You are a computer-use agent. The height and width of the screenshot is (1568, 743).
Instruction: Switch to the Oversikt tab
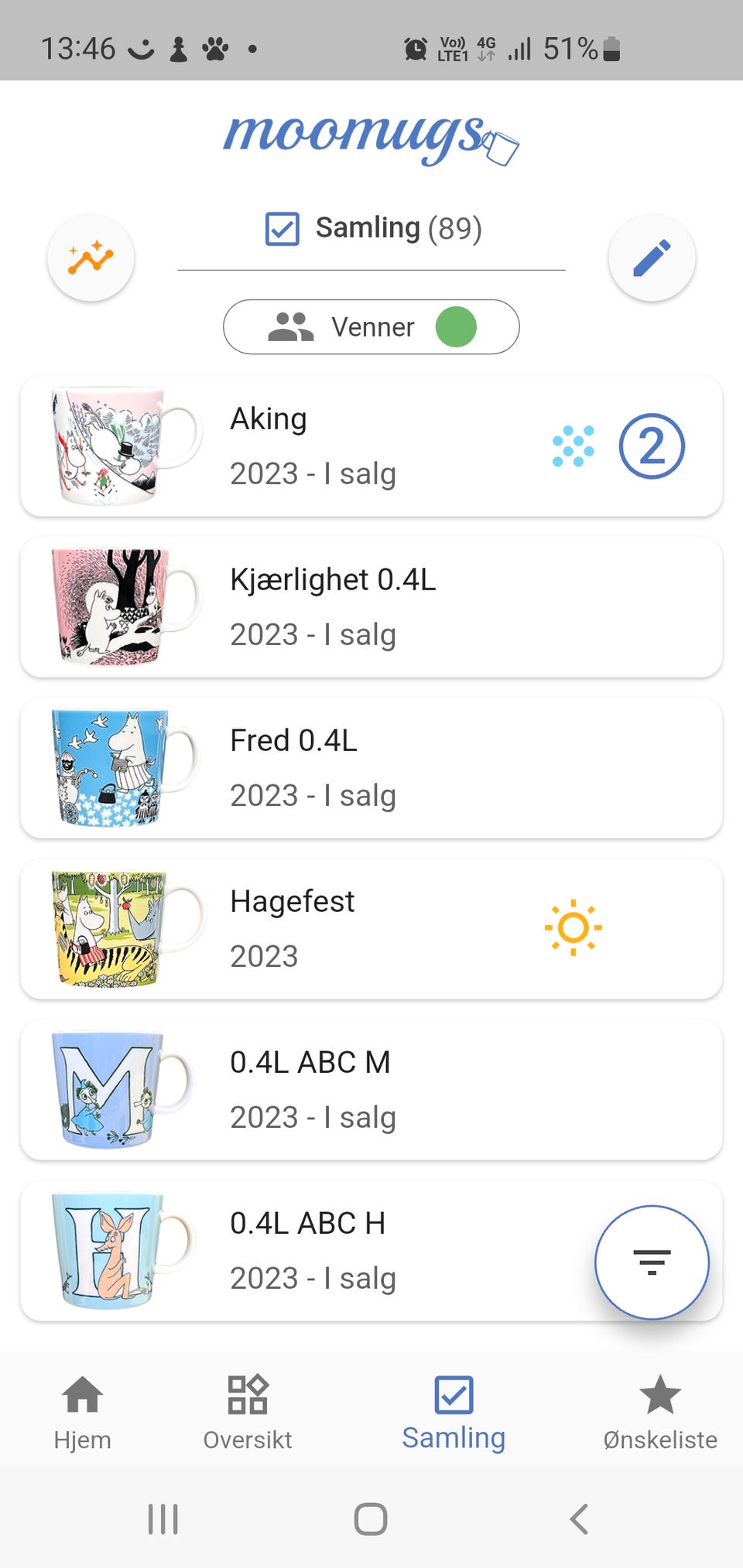[x=248, y=1413]
